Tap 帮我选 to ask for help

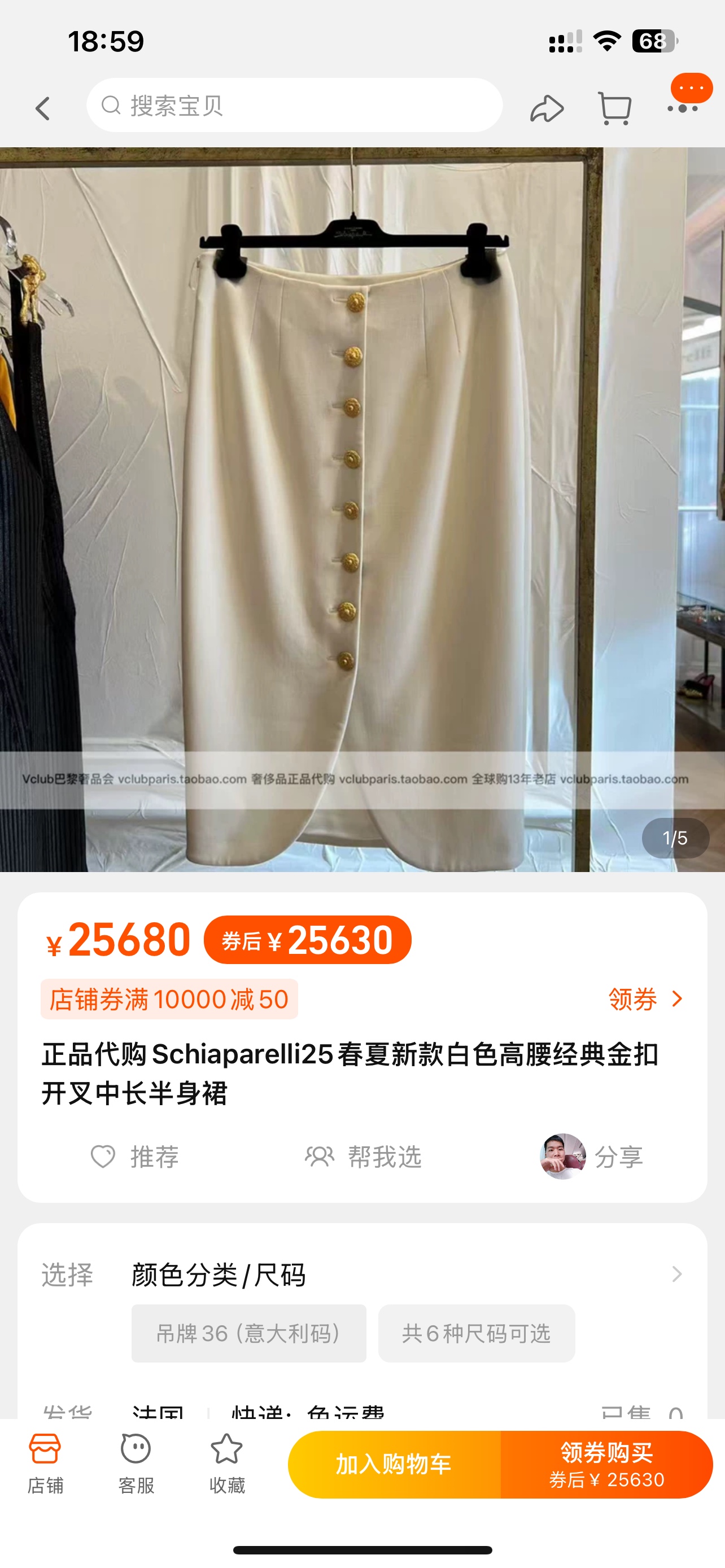(x=364, y=1157)
